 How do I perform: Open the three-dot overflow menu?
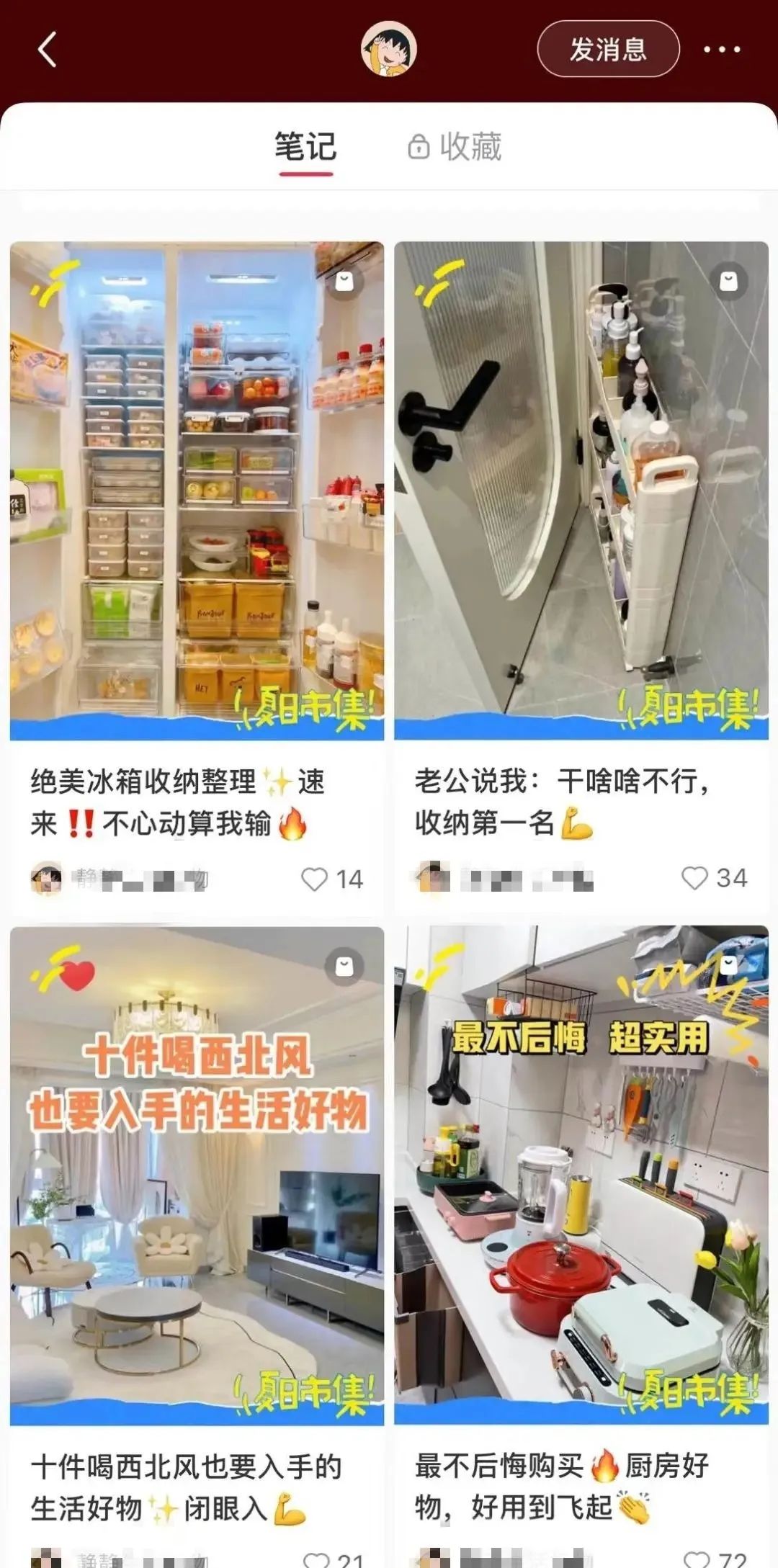[721, 50]
